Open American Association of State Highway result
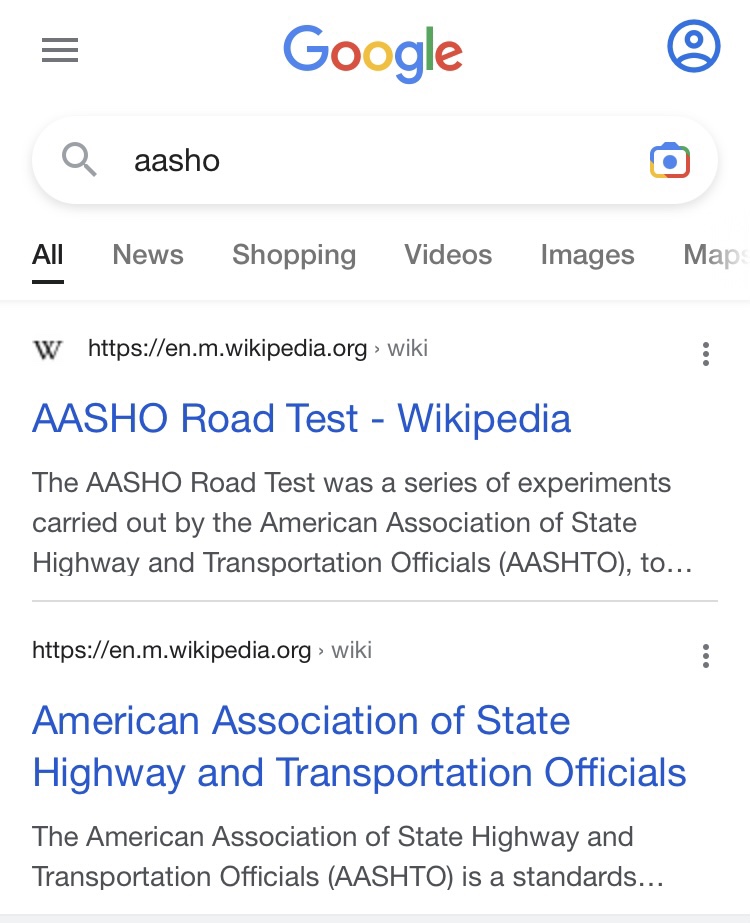Viewport: 750px width, 923px height. coord(359,746)
